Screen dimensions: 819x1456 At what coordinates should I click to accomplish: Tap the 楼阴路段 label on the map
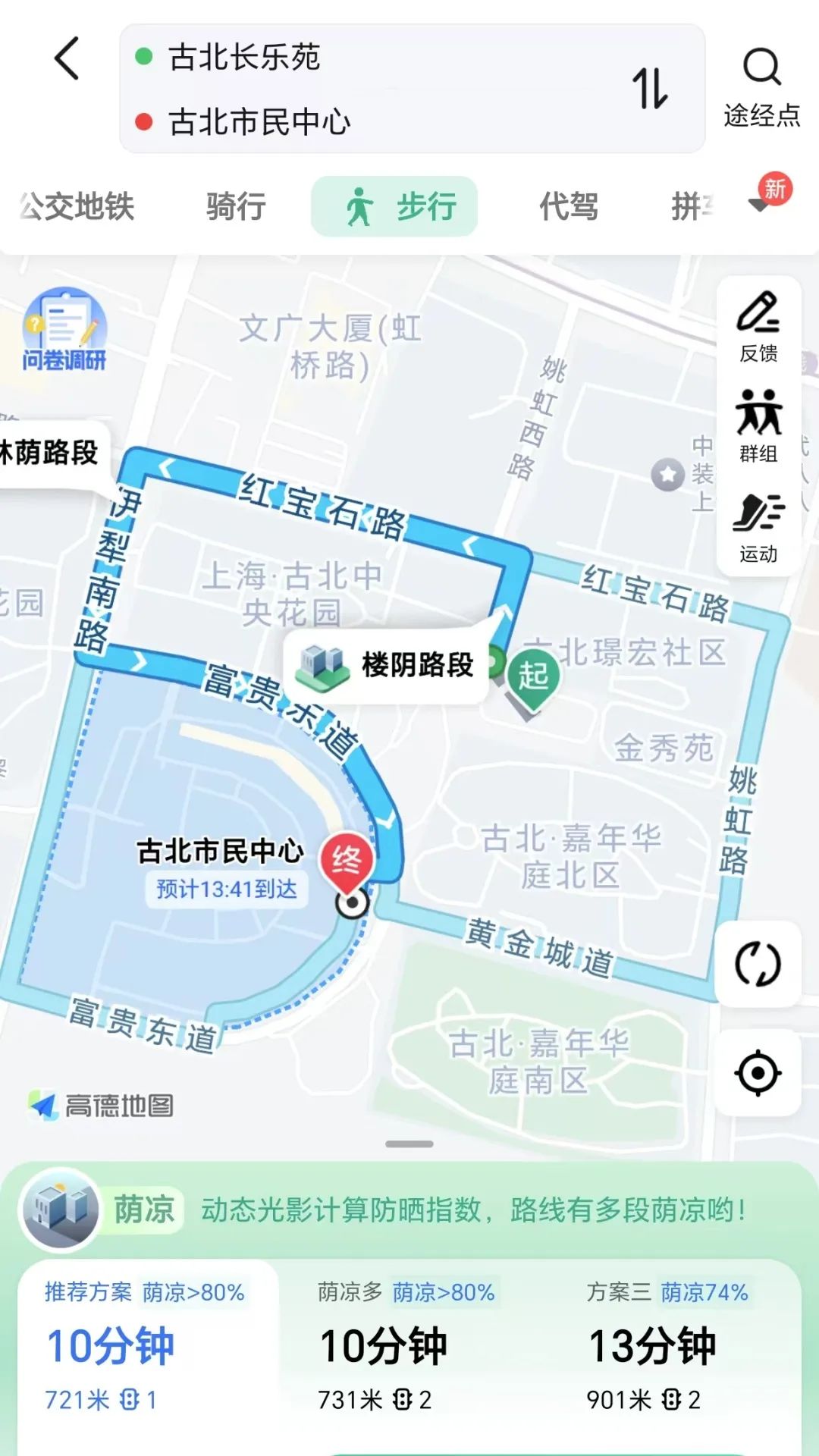pyautogui.click(x=387, y=665)
